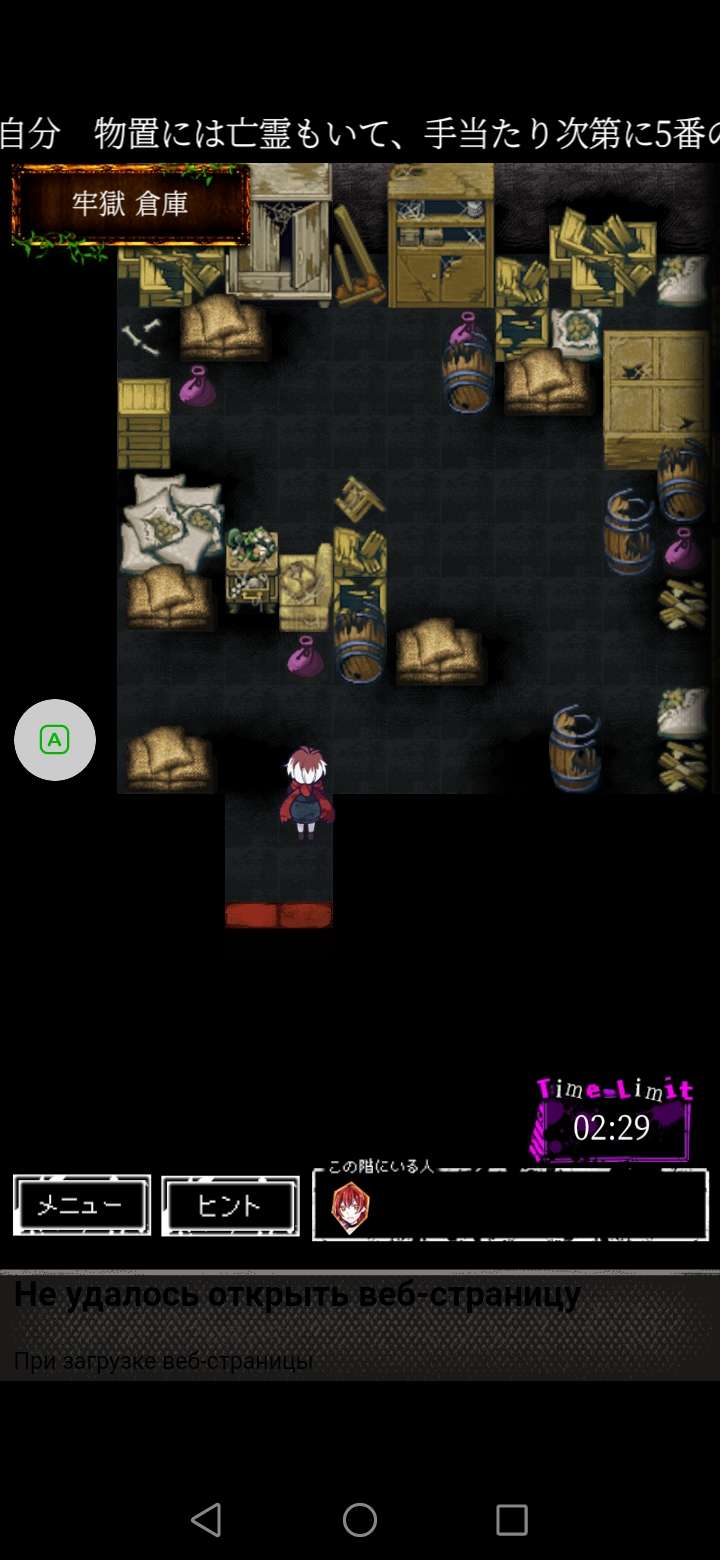This screenshot has width=720, height=1560.
Task: Tap the ヒント hint button
Action: pos(230,1205)
